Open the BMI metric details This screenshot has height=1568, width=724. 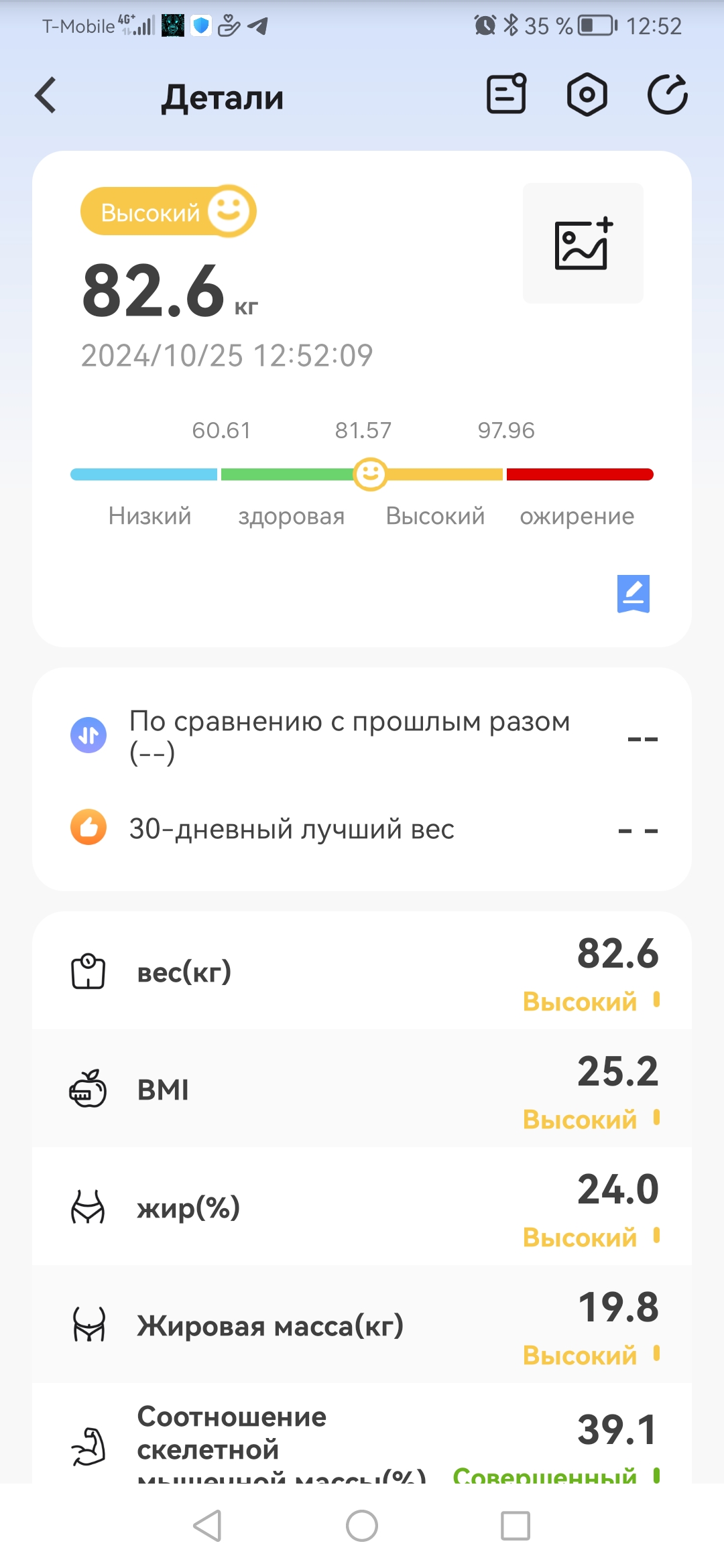click(362, 1090)
